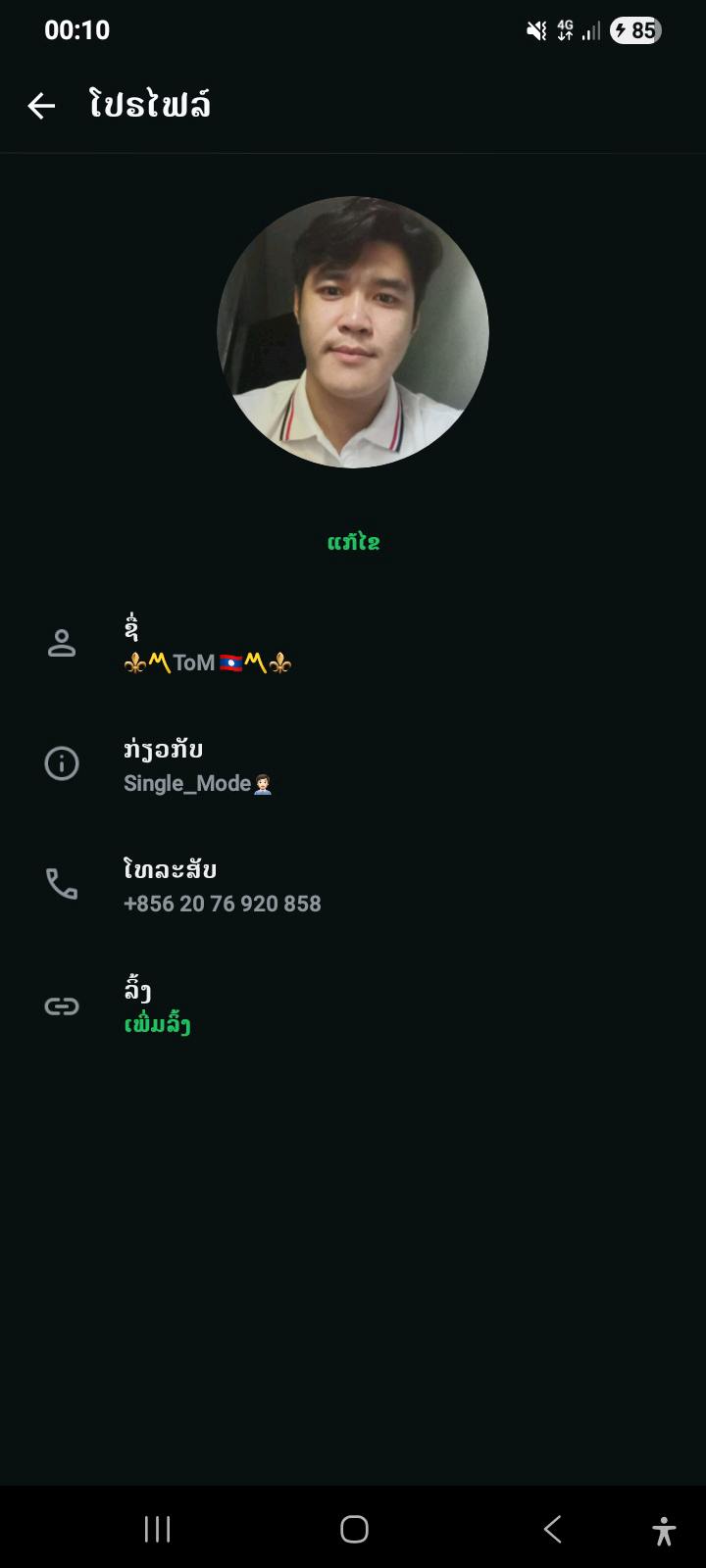This screenshot has height=1568, width=706.
Task: Go back from the profile screen
Action: pos(41,106)
